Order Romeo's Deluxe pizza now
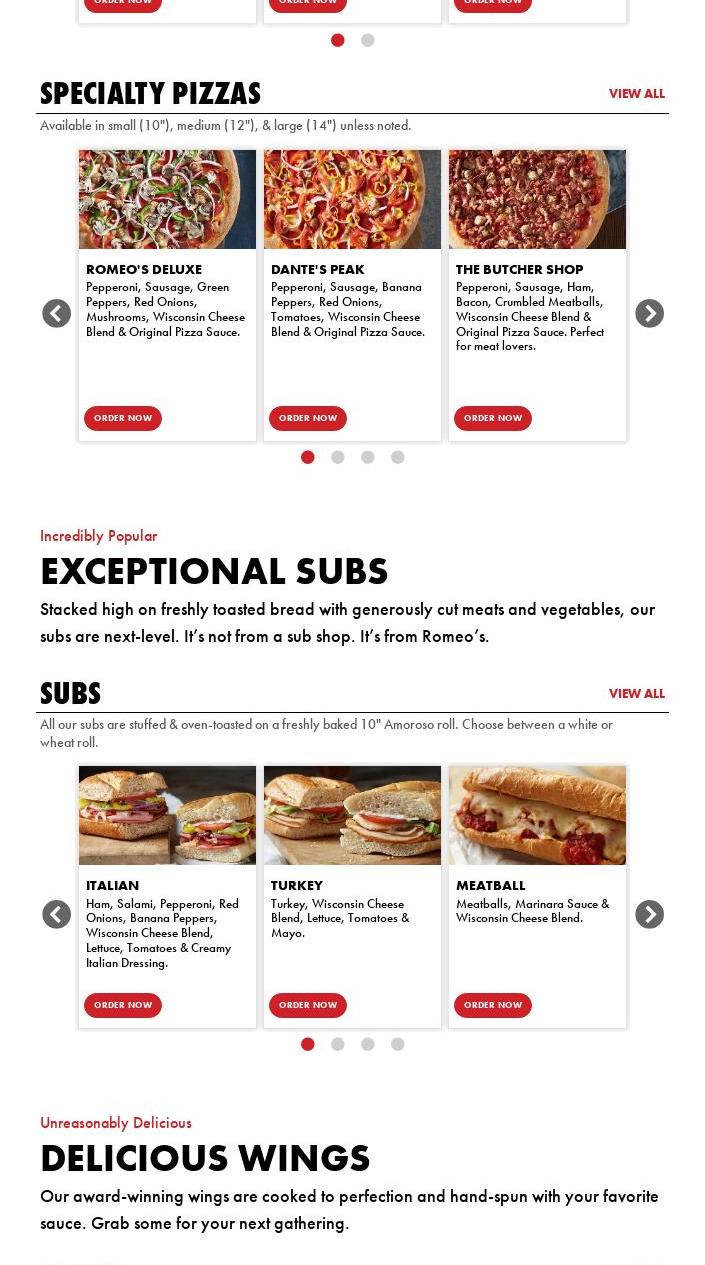 [x=123, y=418]
